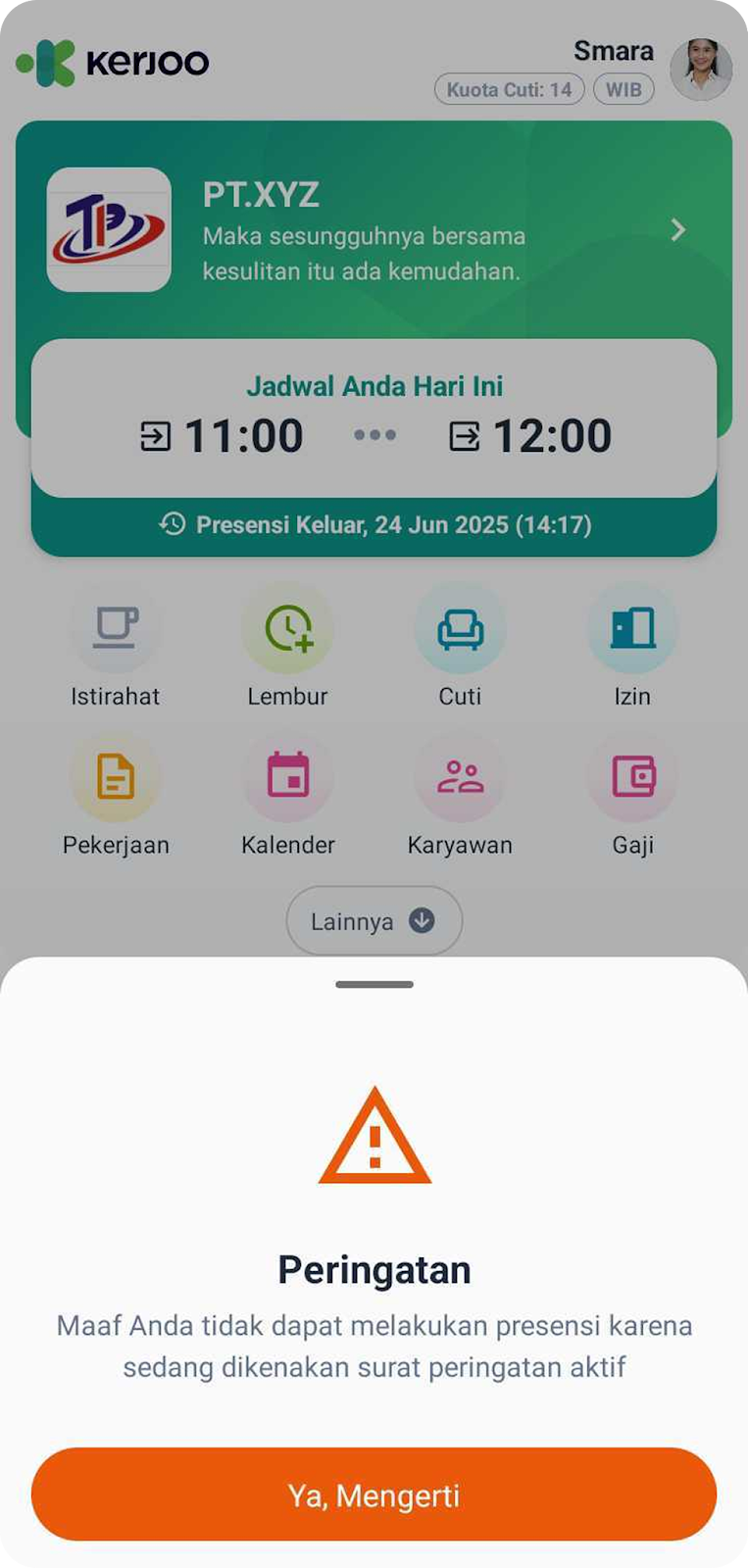Tap the Kuota Cuti: 14 chip
The image size is (748, 1568).
point(509,90)
